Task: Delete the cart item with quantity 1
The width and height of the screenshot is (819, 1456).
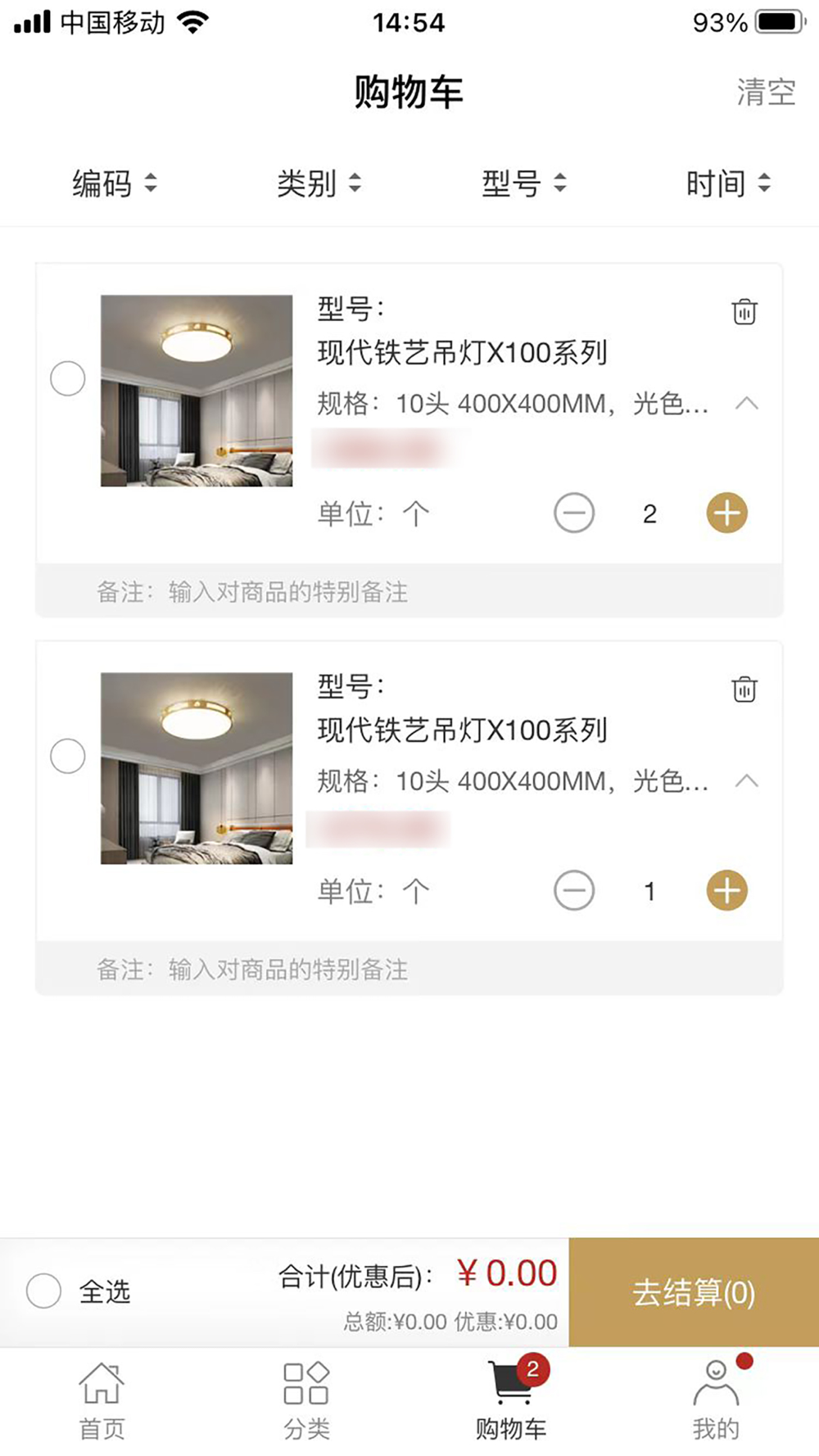Action: [x=744, y=689]
